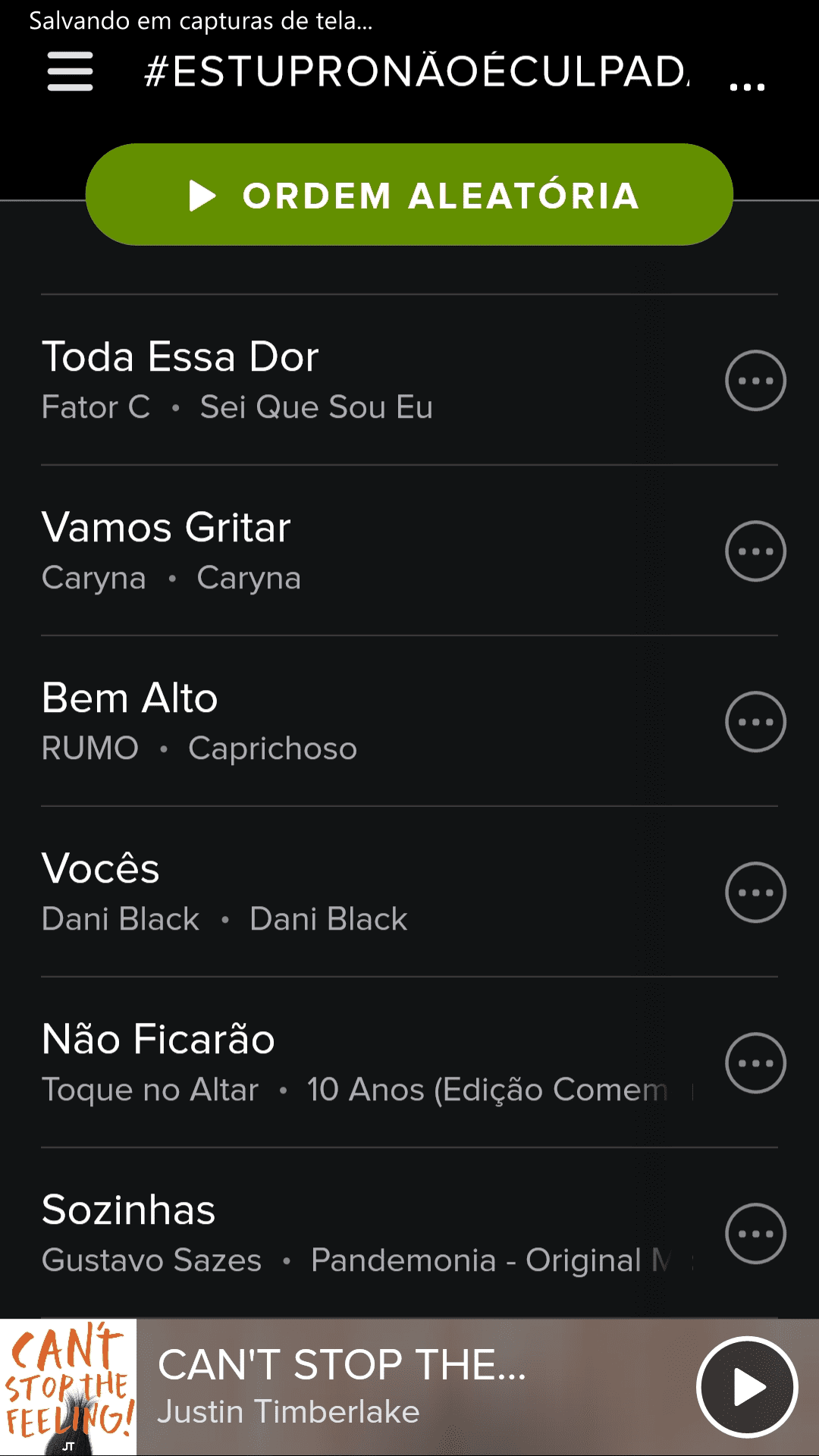
Task: Open options for Bem Alto
Action: pyautogui.click(x=755, y=722)
